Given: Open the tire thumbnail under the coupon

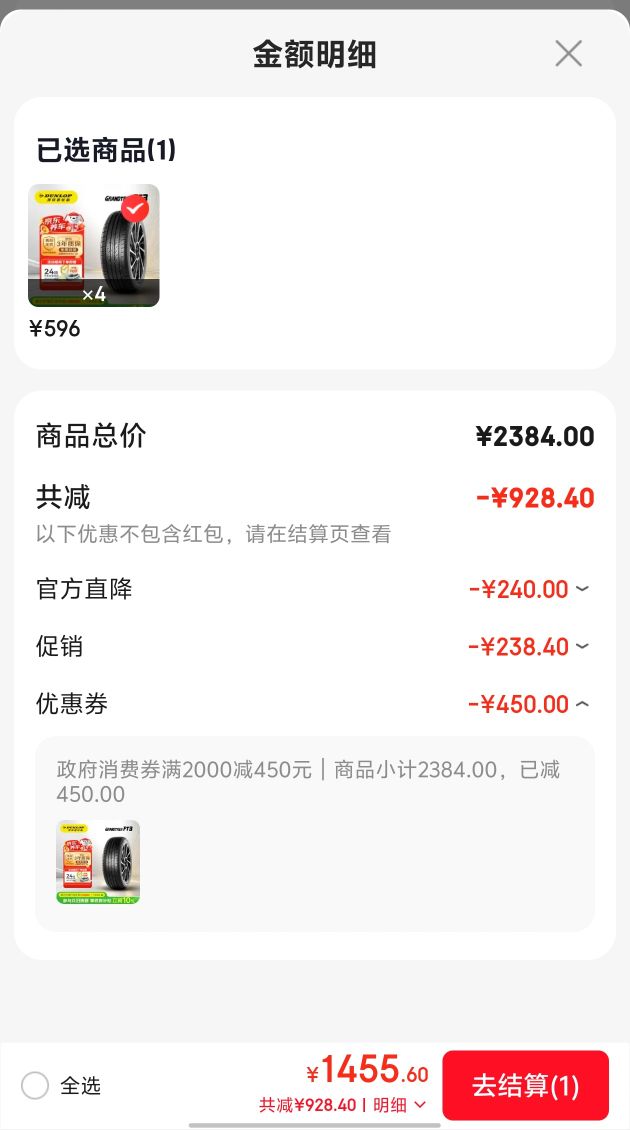Looking at the screenshot, I should pos(98,862).
